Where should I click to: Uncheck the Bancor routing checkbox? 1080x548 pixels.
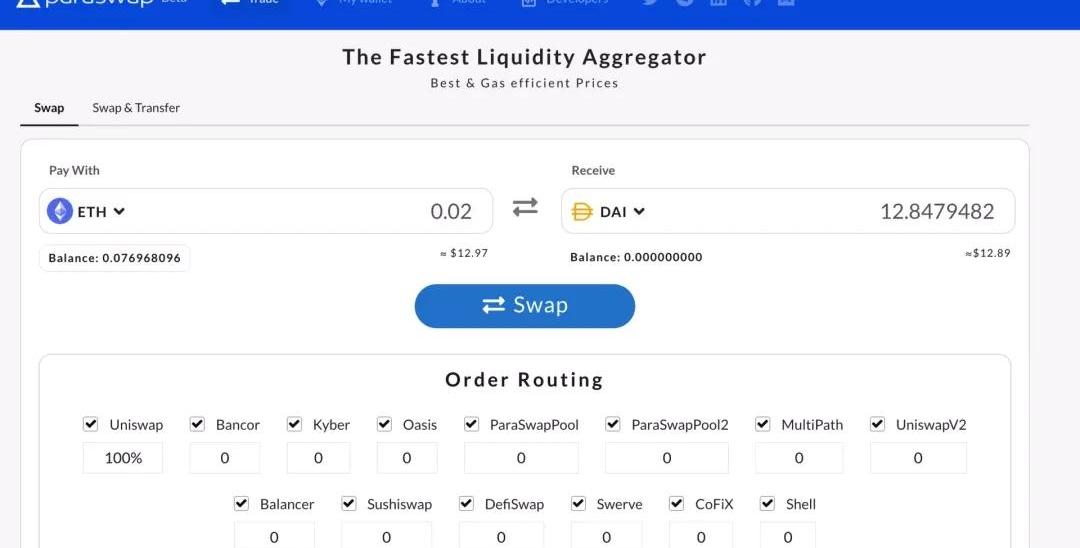(x=197, y=424)
